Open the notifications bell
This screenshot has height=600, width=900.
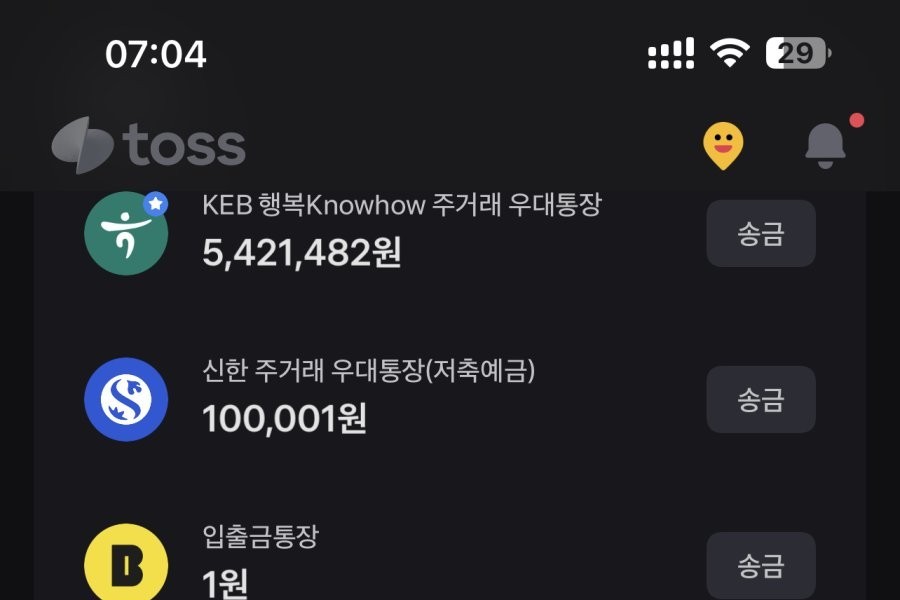[x=825, y=146]
